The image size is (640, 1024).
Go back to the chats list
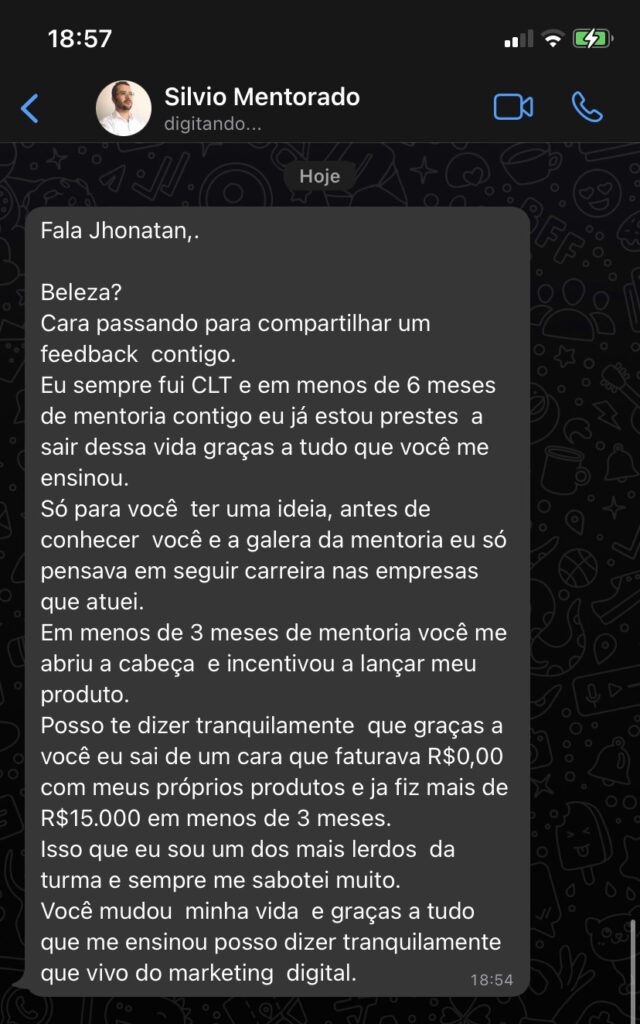click(x=30, y=108)
